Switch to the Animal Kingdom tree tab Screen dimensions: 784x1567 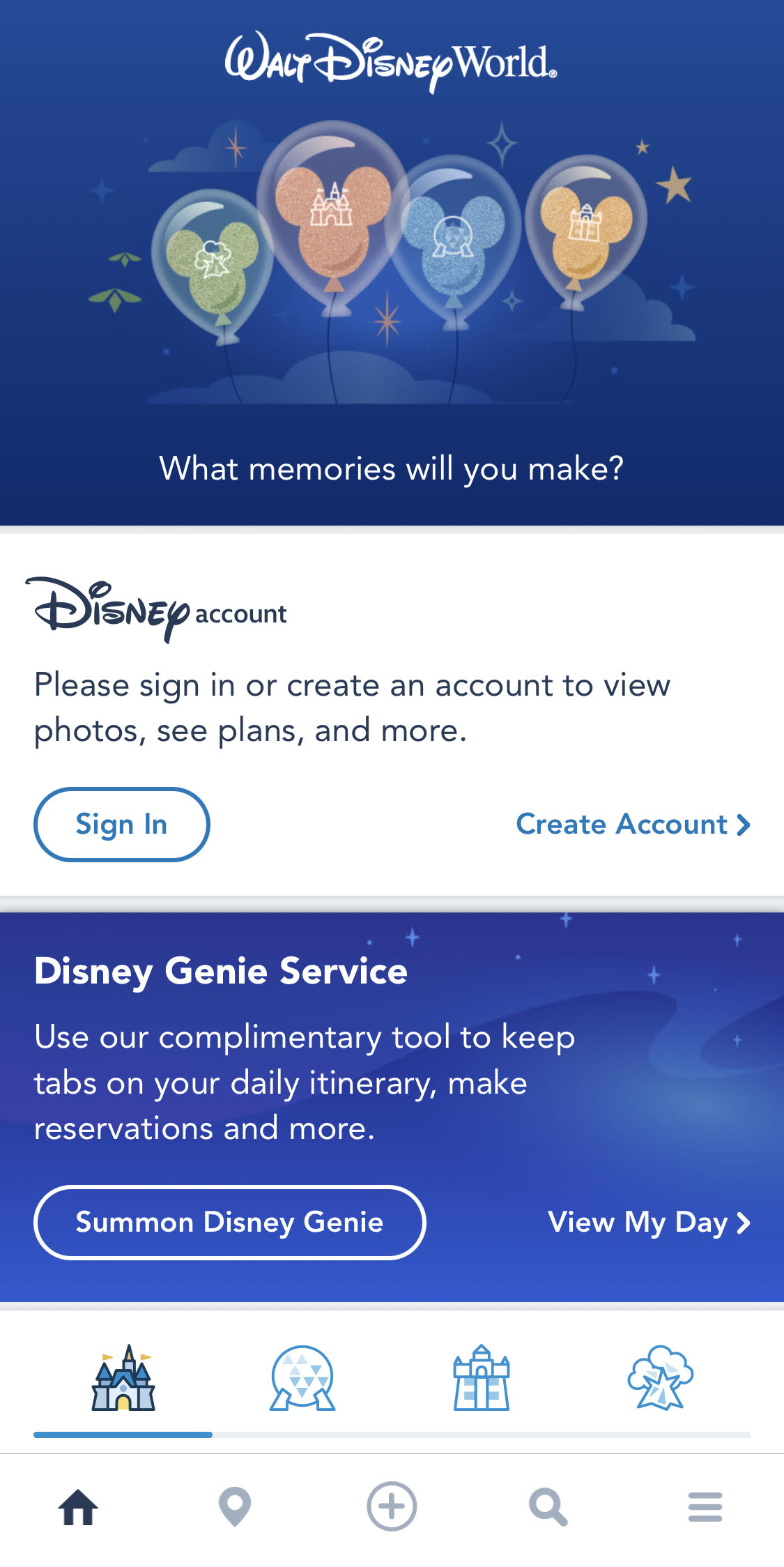point(660,1378)
